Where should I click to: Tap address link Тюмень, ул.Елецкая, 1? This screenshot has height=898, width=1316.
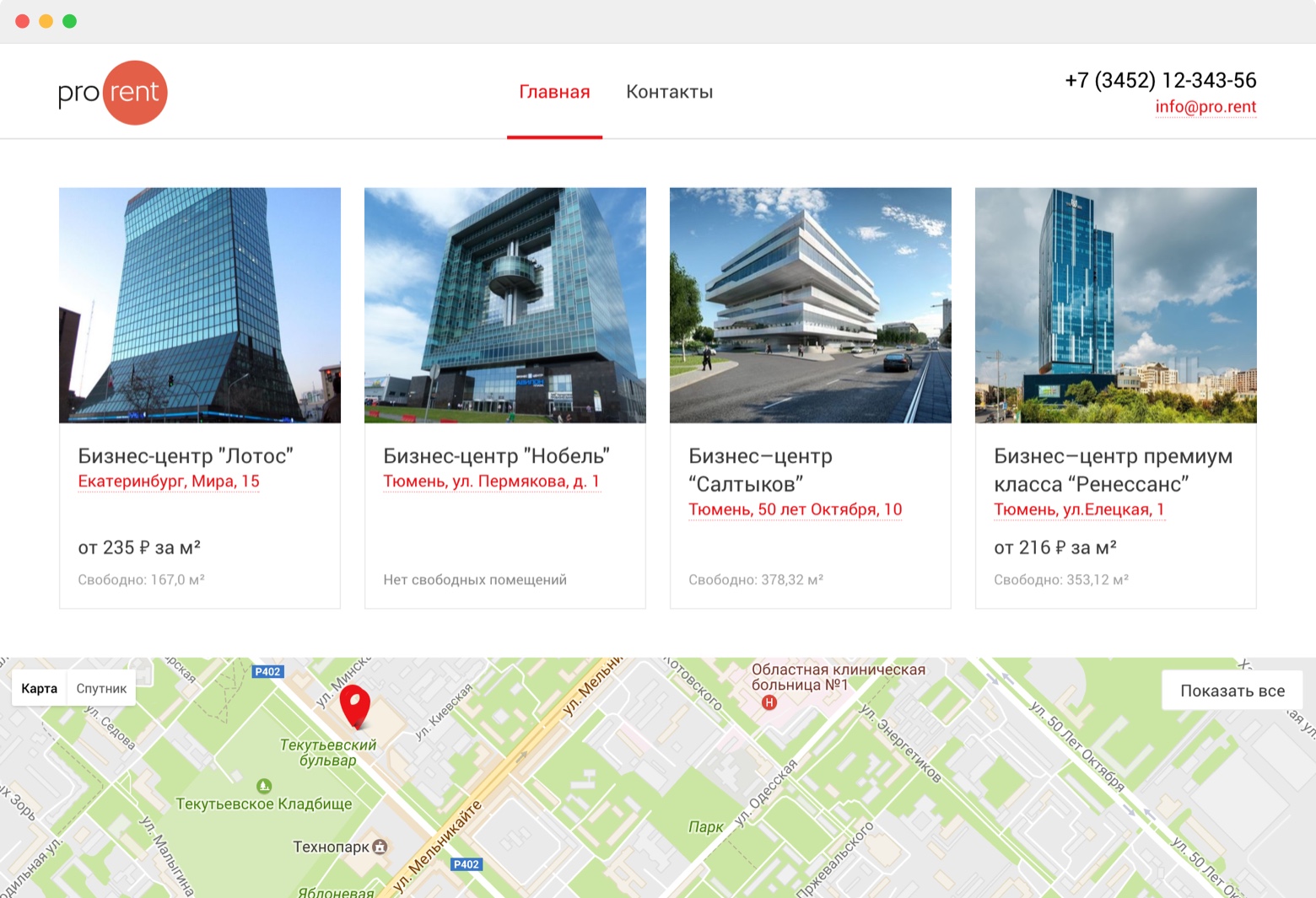[x=1078, y=509]
